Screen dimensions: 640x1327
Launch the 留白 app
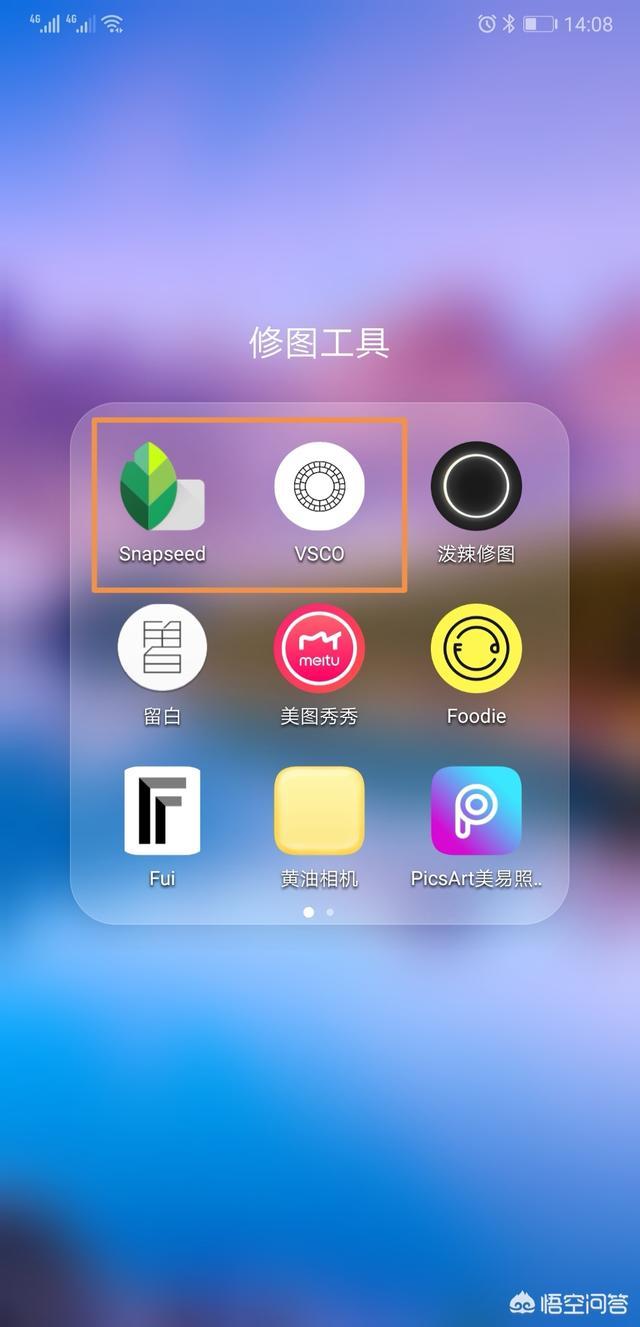pos(162,649)
